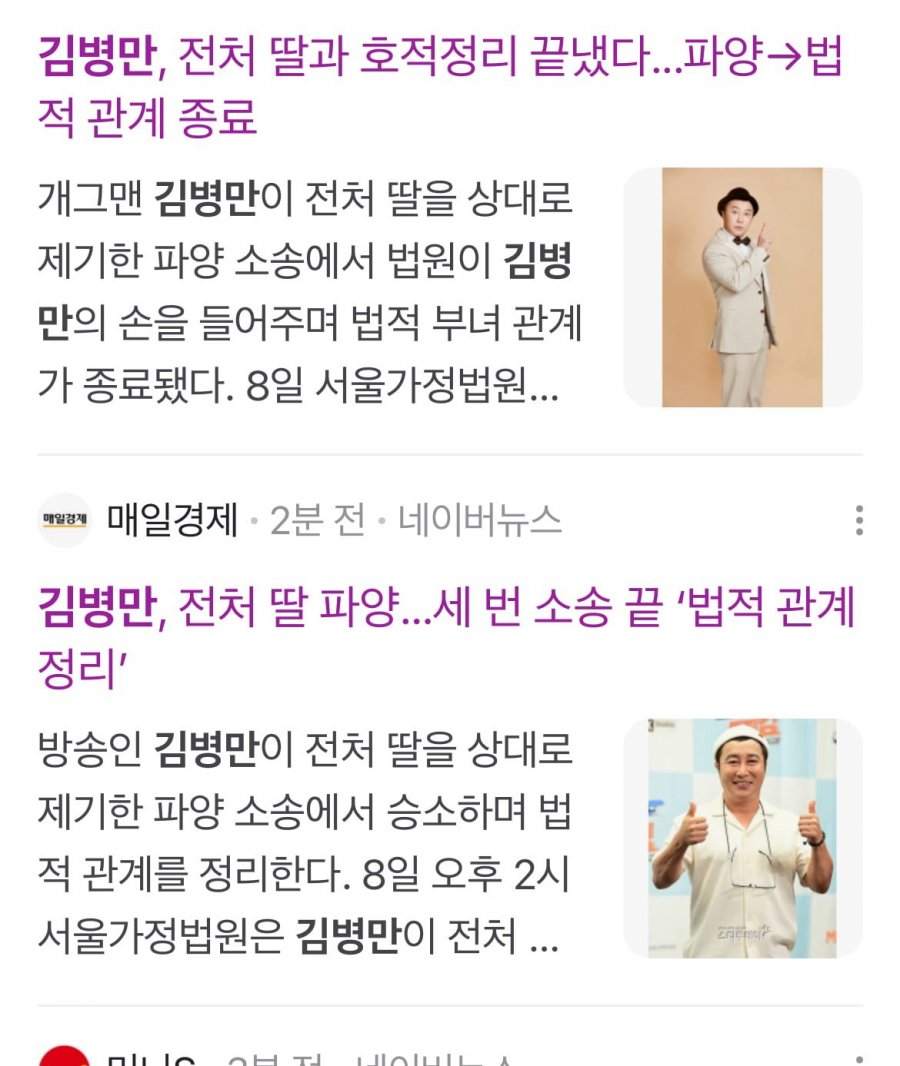
Task: Open the beige suit photo thumbnail
Action: coord(742,287)
